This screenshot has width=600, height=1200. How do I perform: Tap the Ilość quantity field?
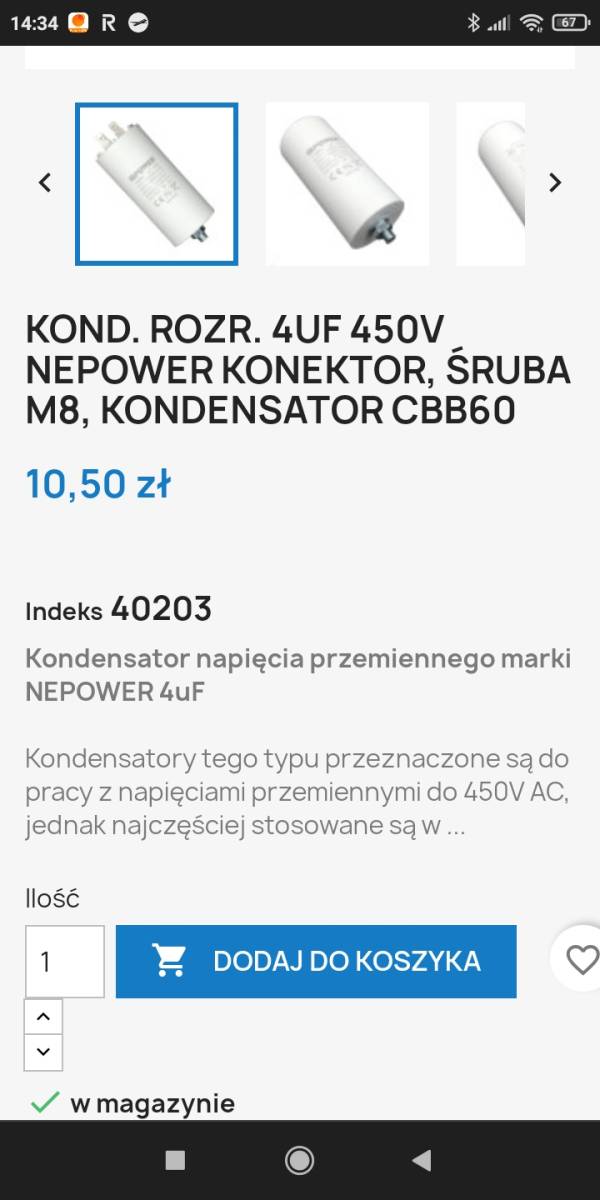pyautogui.click(x=65, y=962)
